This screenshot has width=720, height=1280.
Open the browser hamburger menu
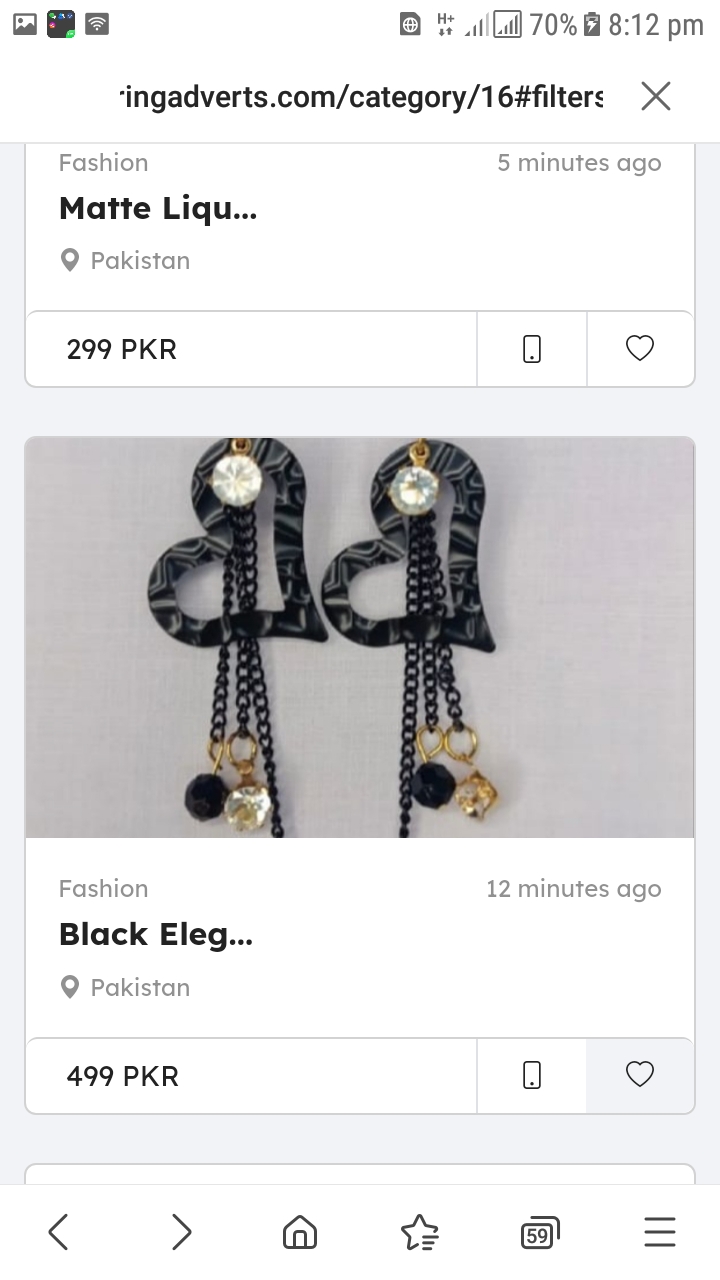coord(660,1232)
